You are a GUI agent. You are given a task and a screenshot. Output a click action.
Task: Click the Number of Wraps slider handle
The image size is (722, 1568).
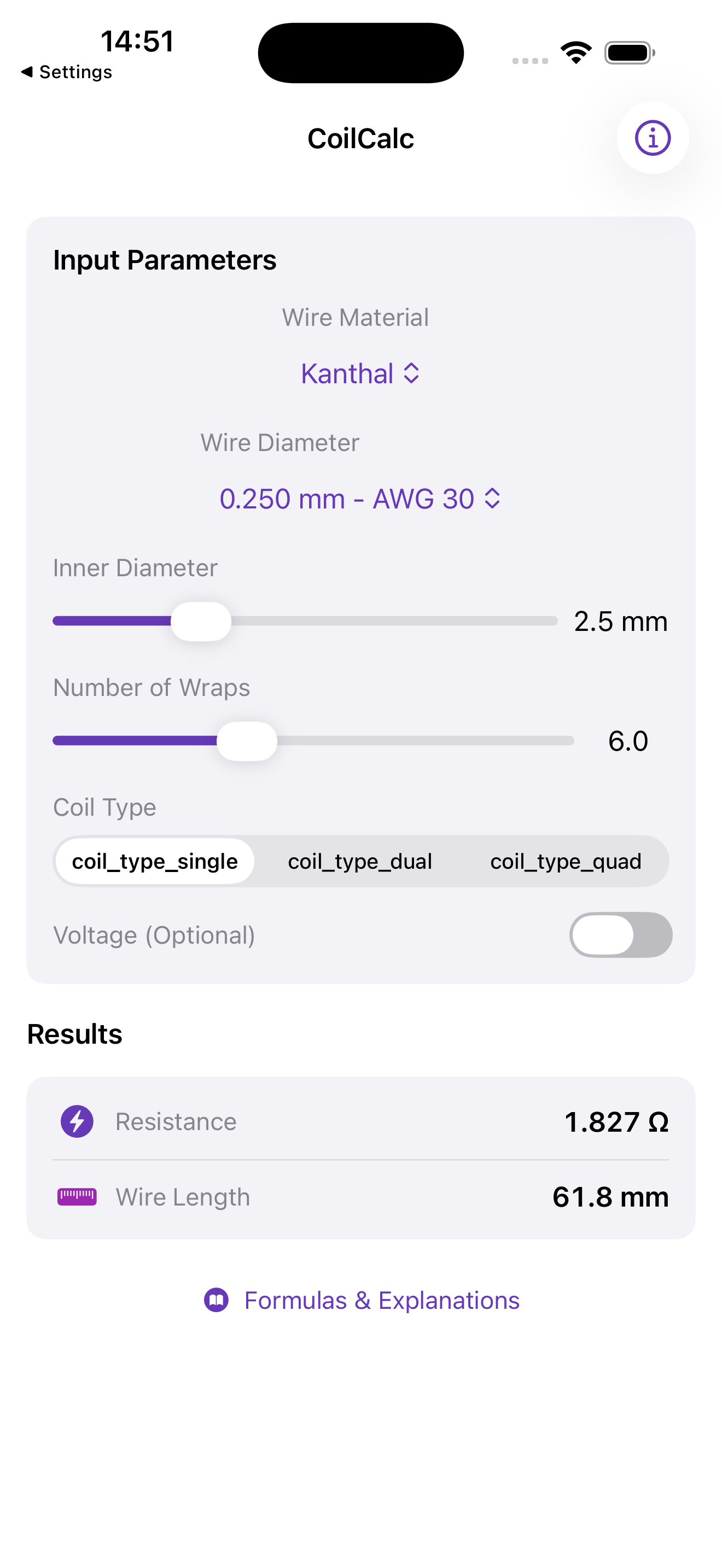point(248,740)
